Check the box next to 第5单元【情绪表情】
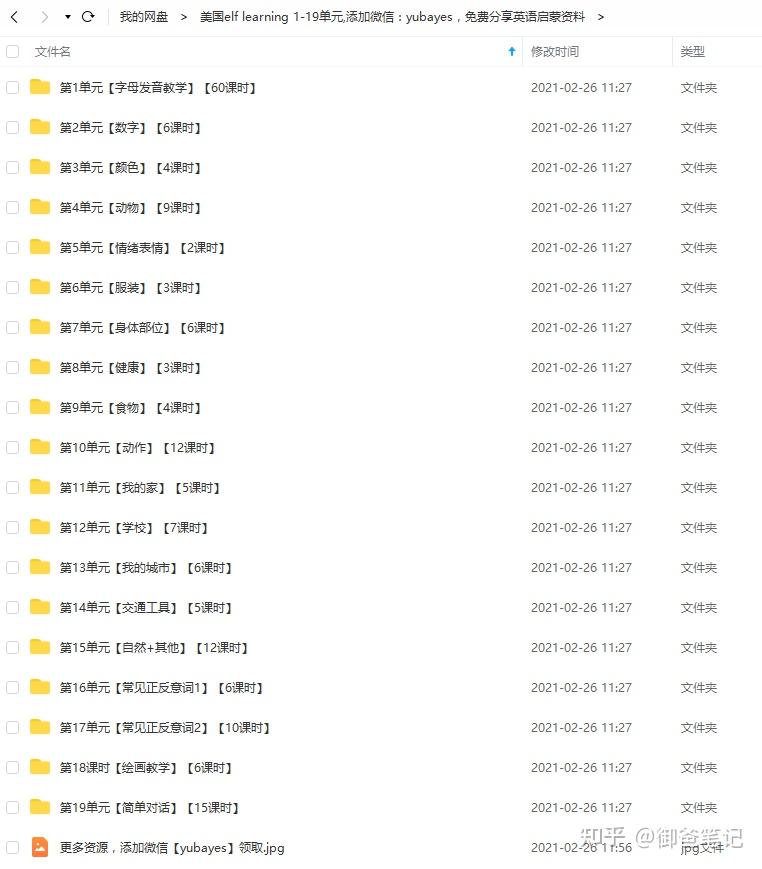 [x=13, y=248]
